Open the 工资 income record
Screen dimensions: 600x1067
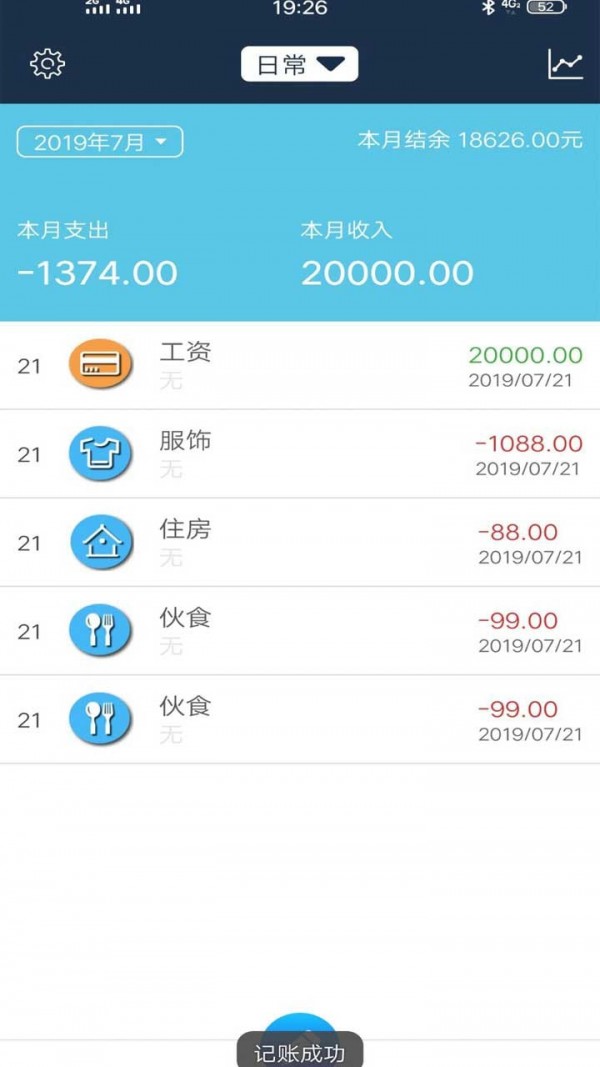(x=300, y=365)
